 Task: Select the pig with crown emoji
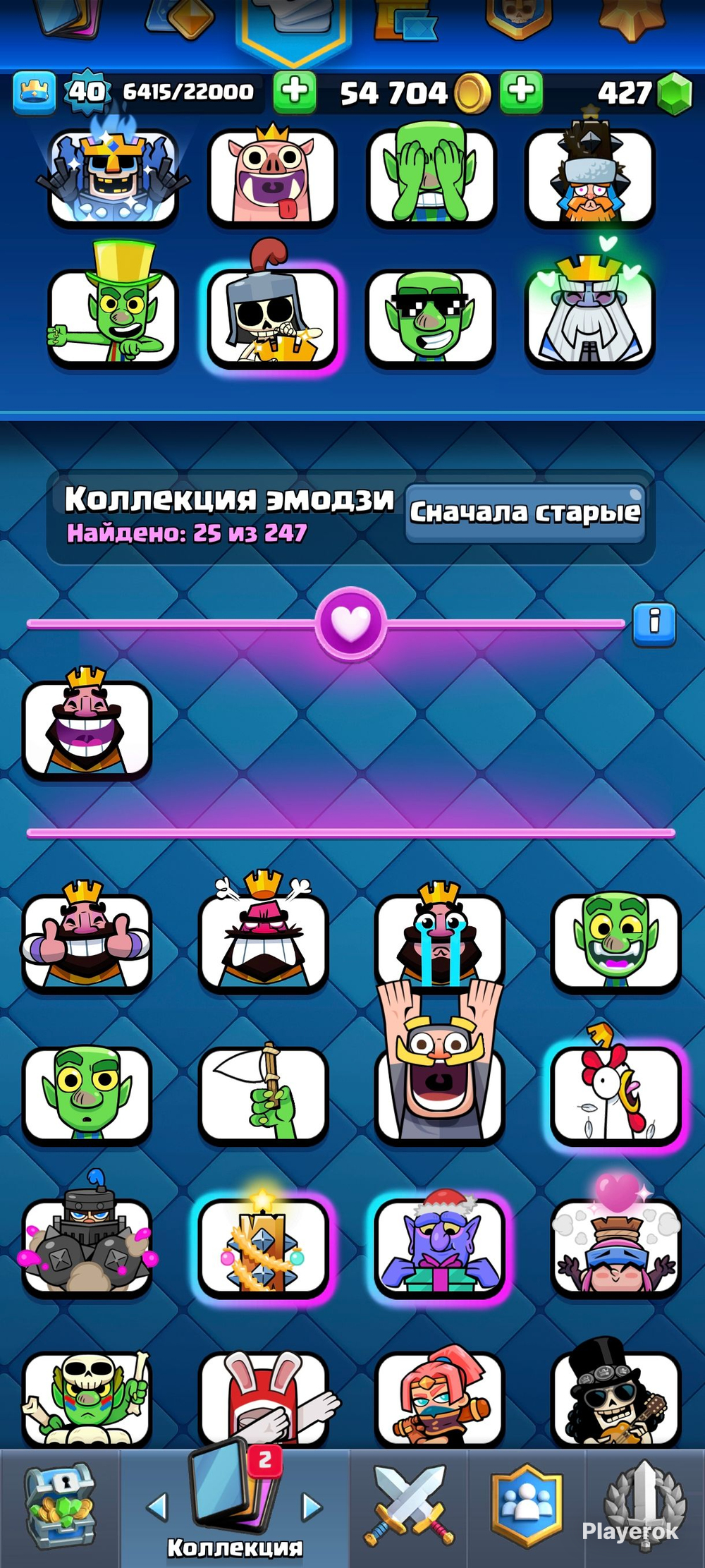[x=272, y=178]
